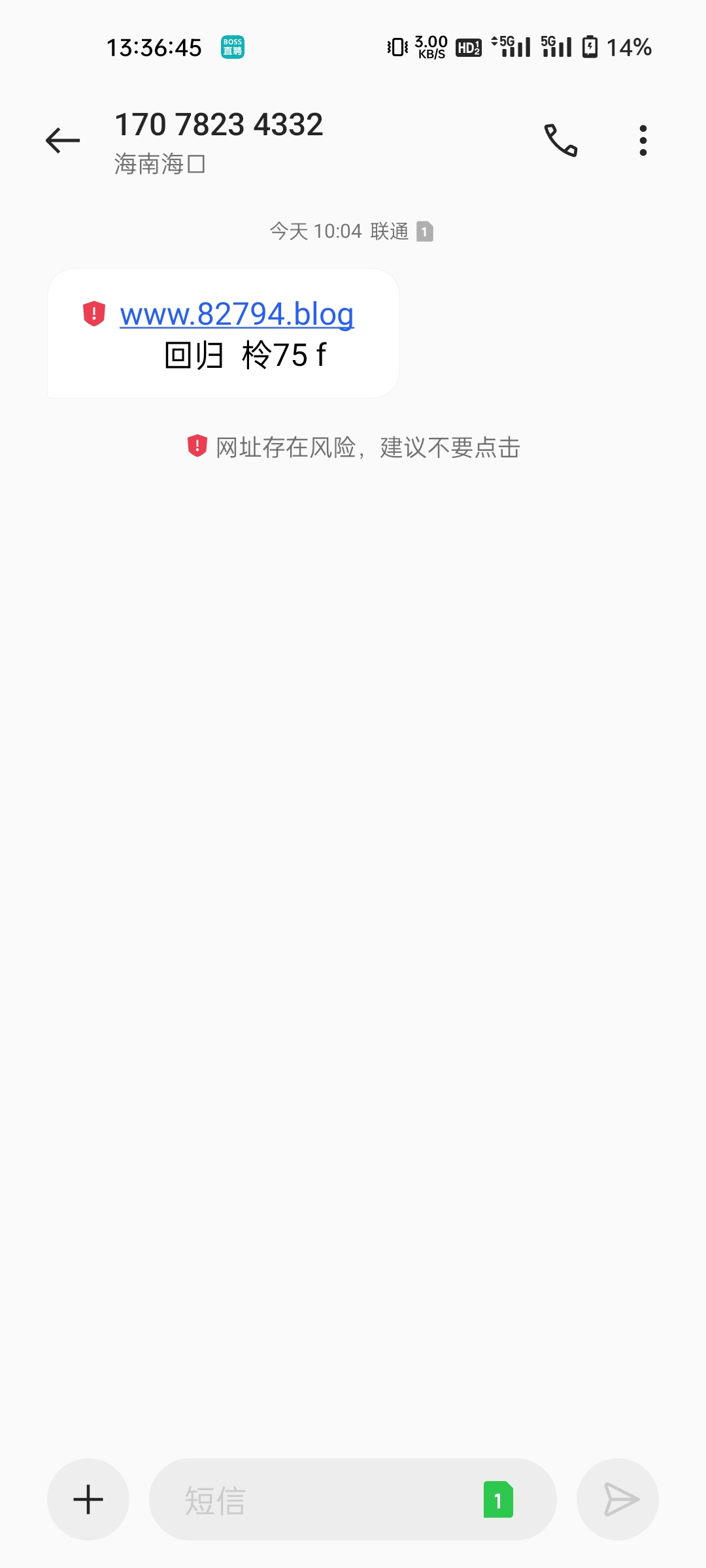The width and height of the screenshot is (706, 1568).
Task: Click the back arrow to return to messages
Action: point(62,139)
